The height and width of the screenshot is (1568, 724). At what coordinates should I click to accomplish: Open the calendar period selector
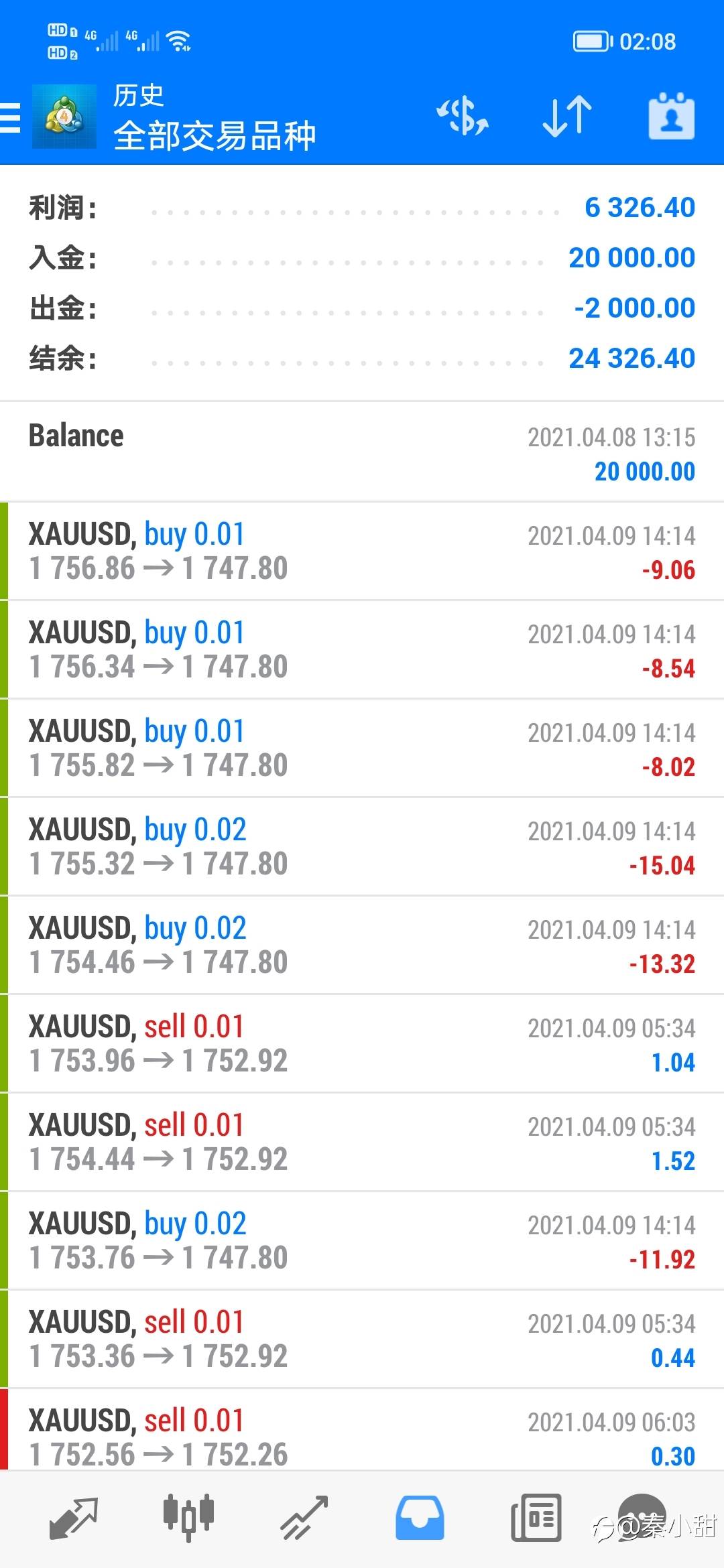tap(671, 117)
